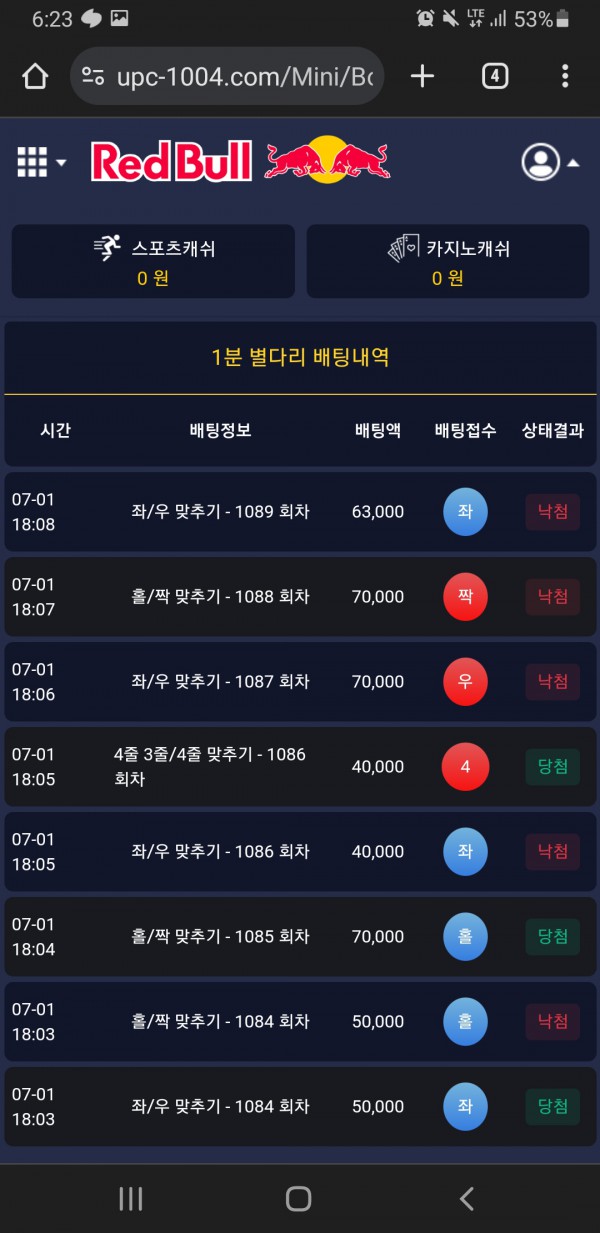Open the 카지노캐쉬 balance card

447,261
